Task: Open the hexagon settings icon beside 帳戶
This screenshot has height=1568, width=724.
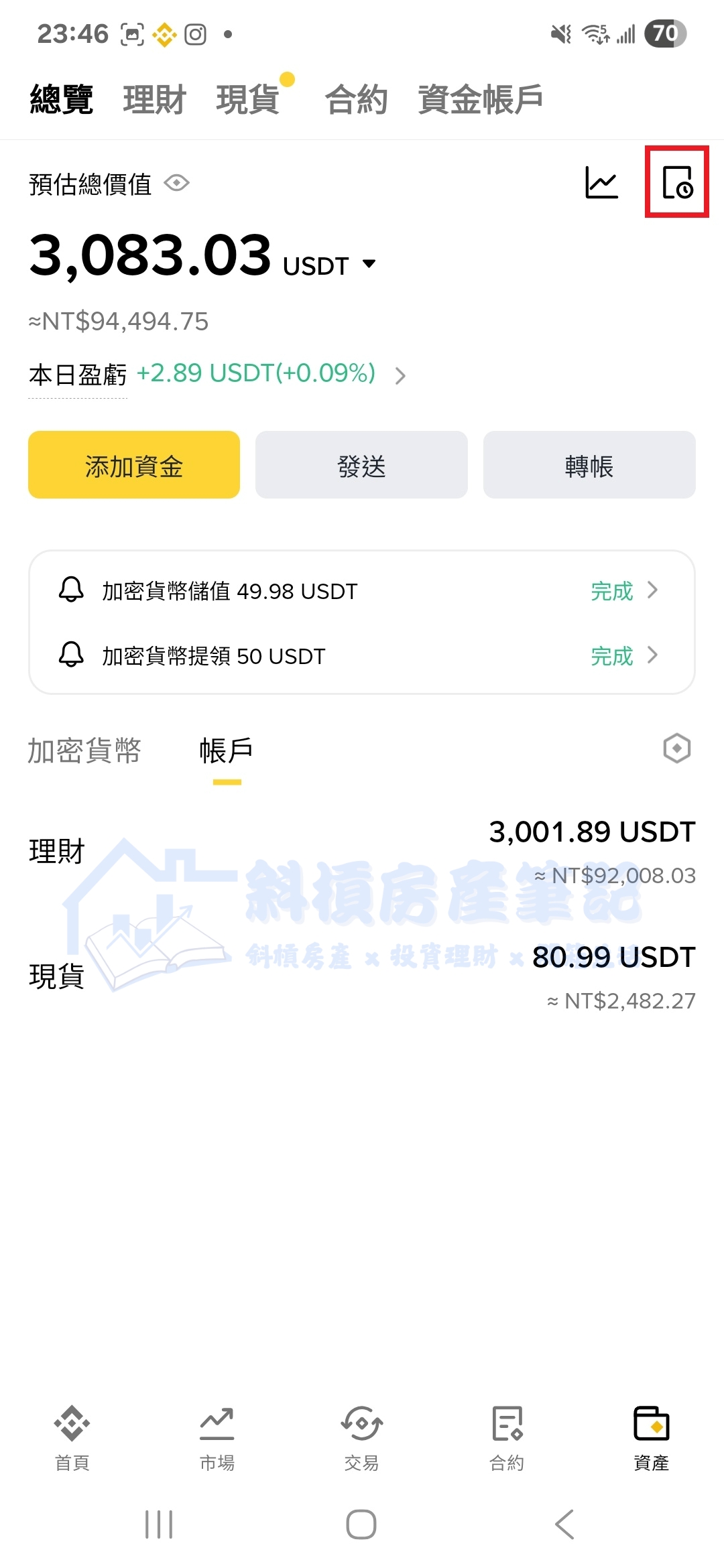Action: coord(676,748)
